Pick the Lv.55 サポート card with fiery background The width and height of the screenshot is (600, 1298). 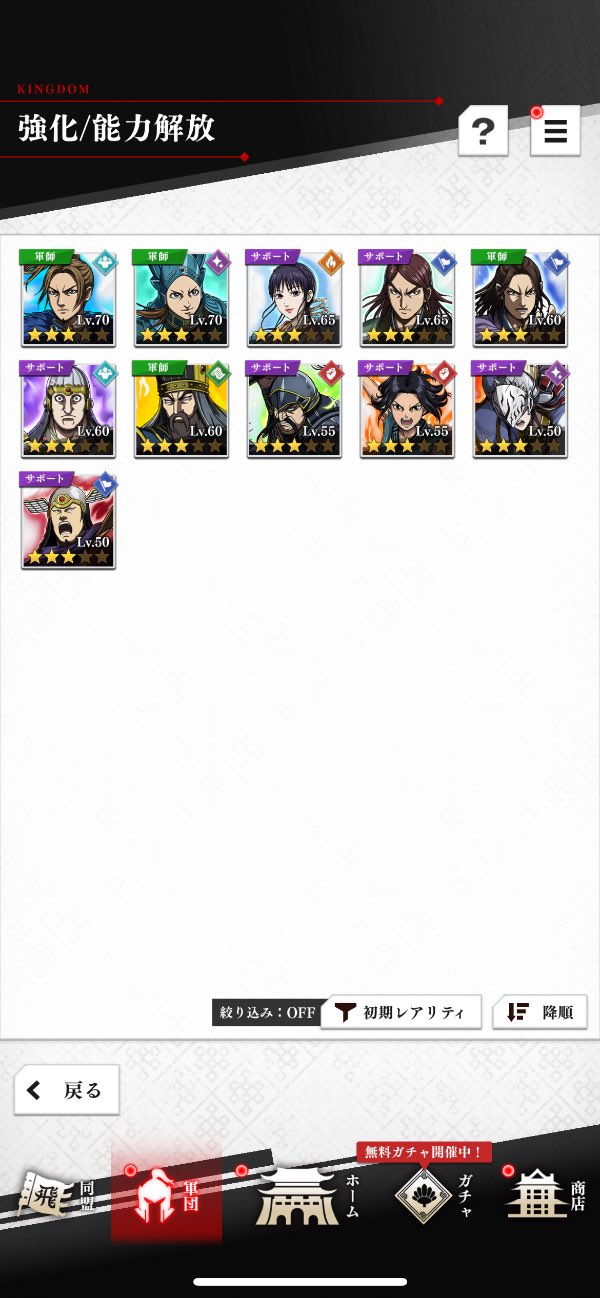click(x=407, y=409)
